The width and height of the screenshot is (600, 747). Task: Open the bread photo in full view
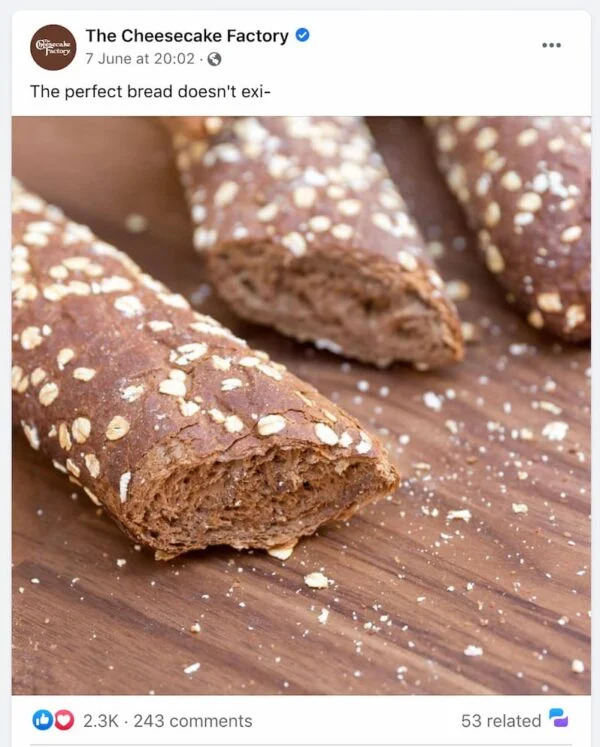[300, 405]
